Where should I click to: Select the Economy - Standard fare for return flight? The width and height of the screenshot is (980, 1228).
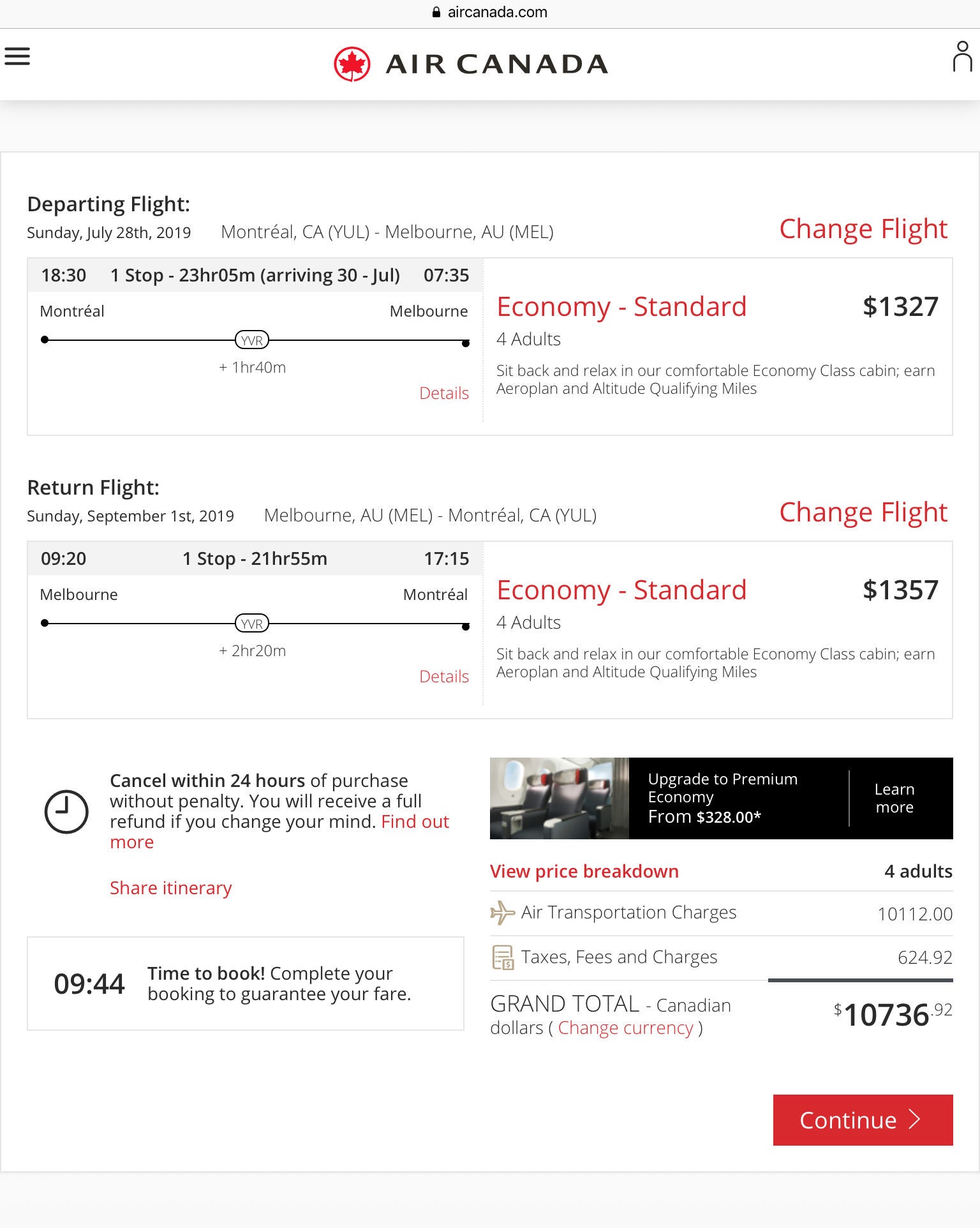(x=622, y=590)
